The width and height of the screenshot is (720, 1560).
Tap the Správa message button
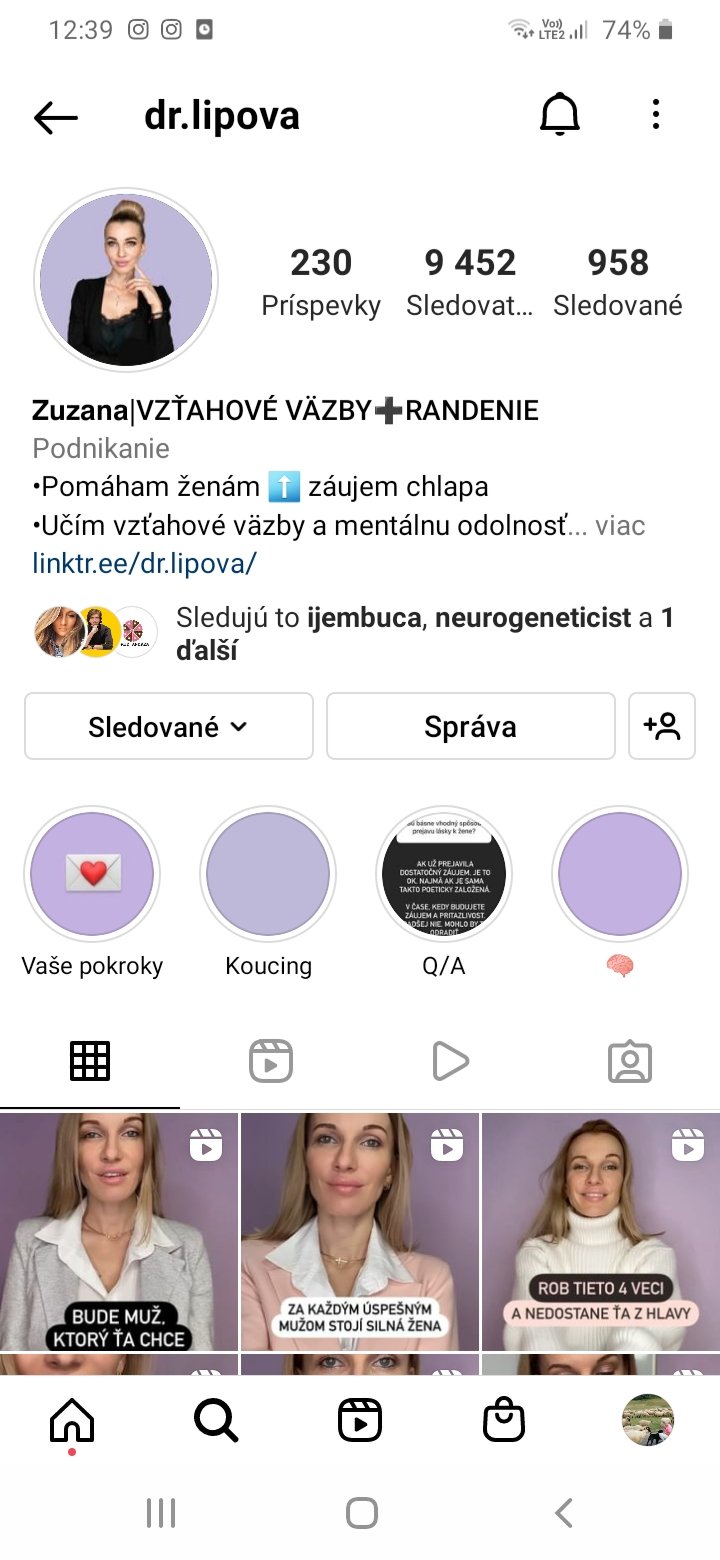pos(470,727)
